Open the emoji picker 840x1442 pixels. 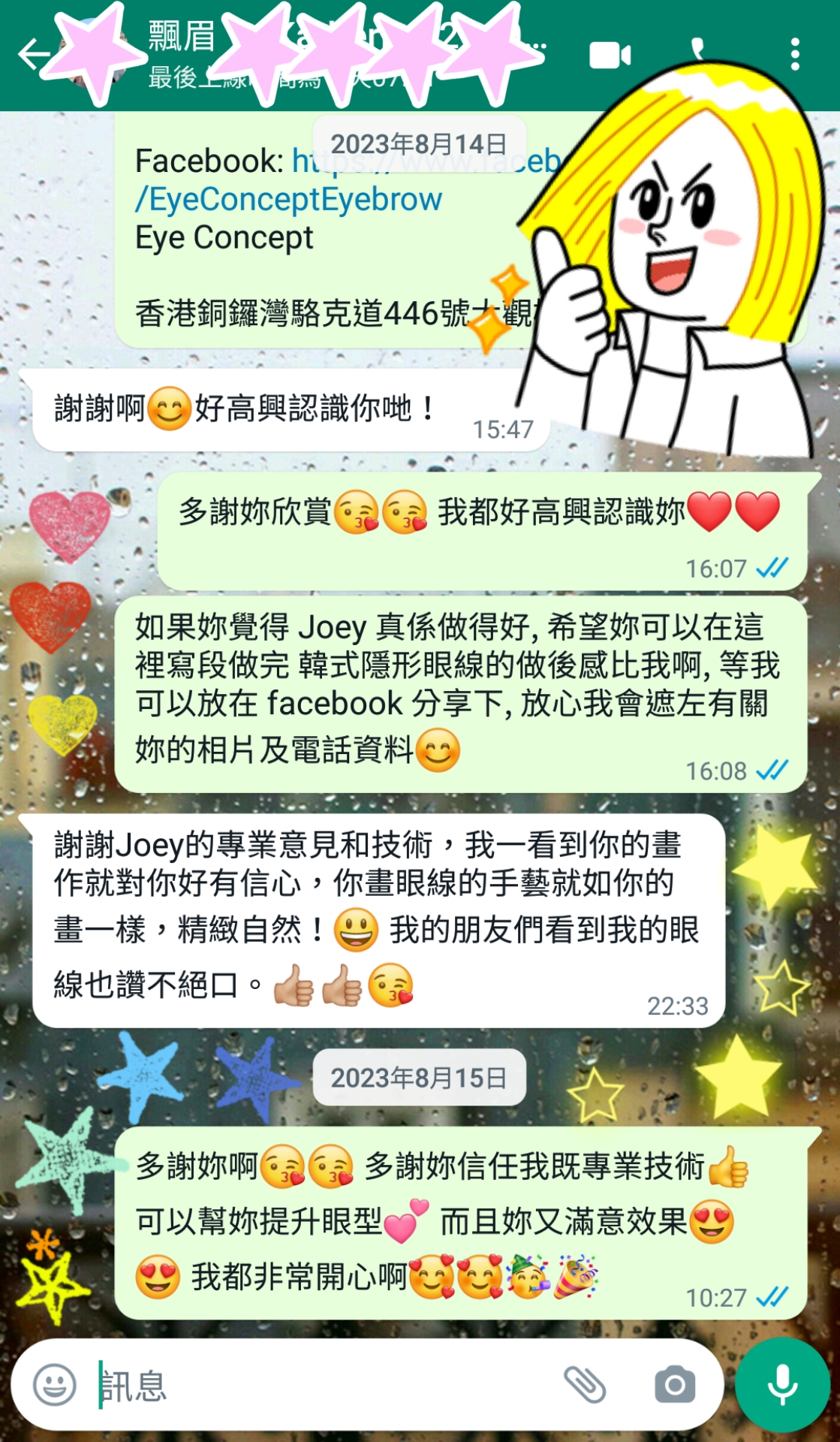(x=55, y=1384)
